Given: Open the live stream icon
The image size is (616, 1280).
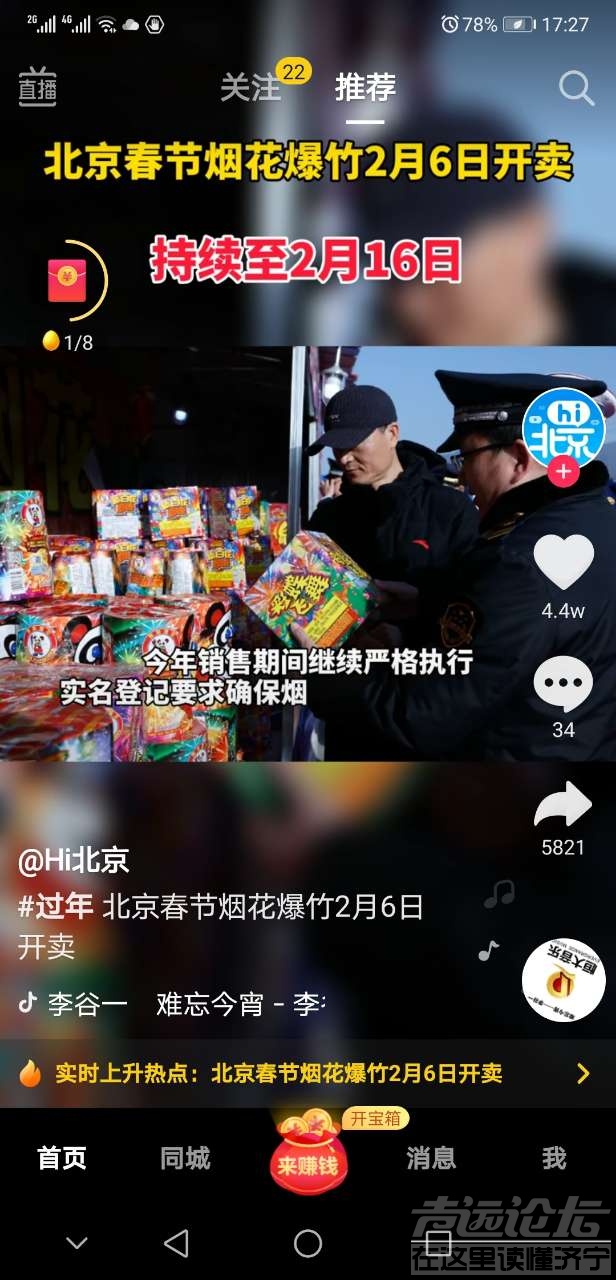Looking at the screenshot, I should 37,88.
